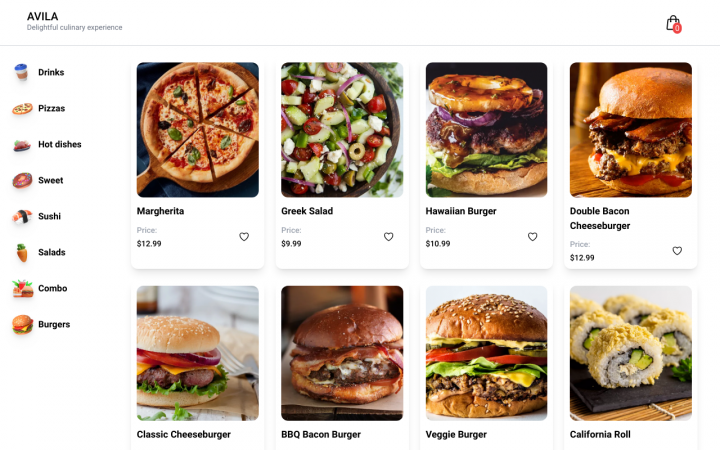The height and width of the screenshot is (450, 720).
Task: View the California Roll item
Action: point(630,353)
